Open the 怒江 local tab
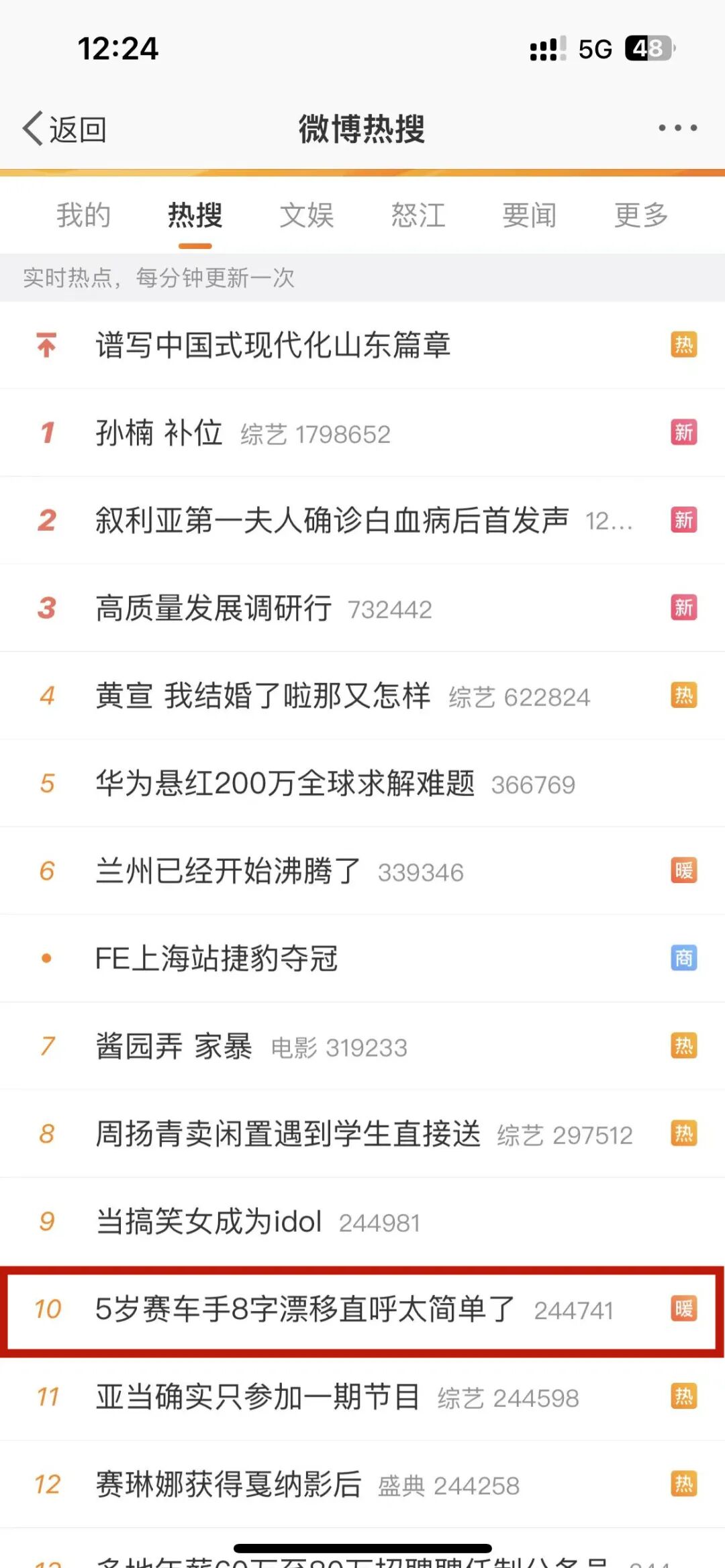 [x=418, y=215]
